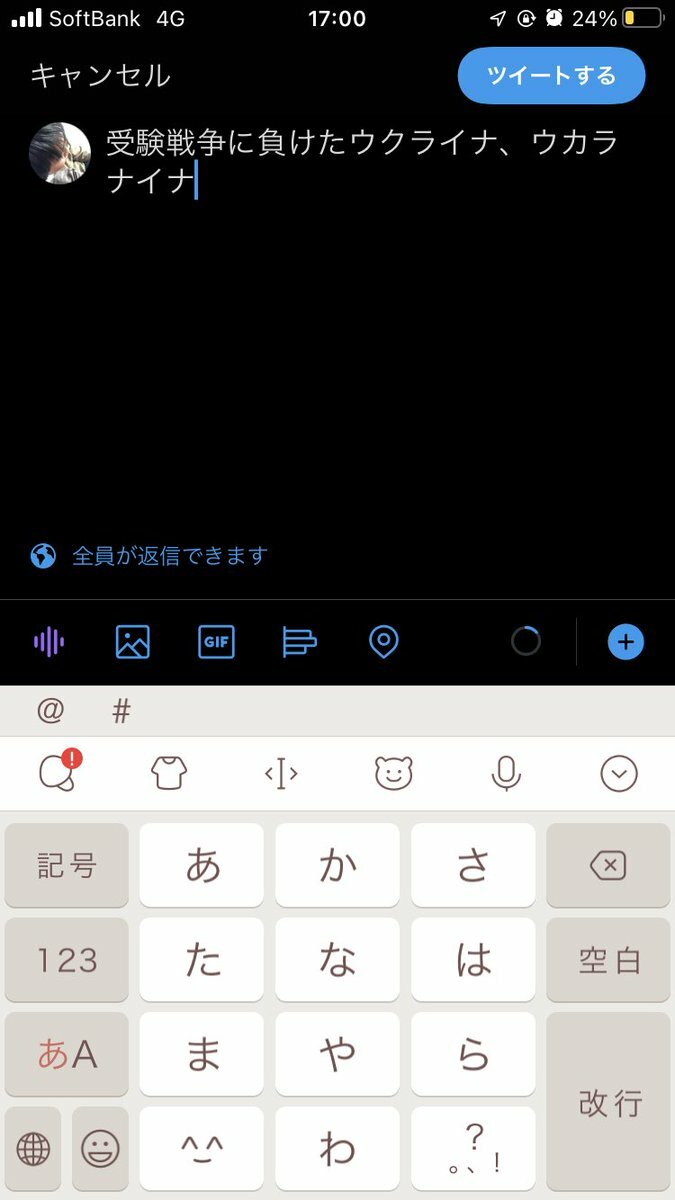
Task: Delete a character with the backspace key
Action: pos(608,866)
